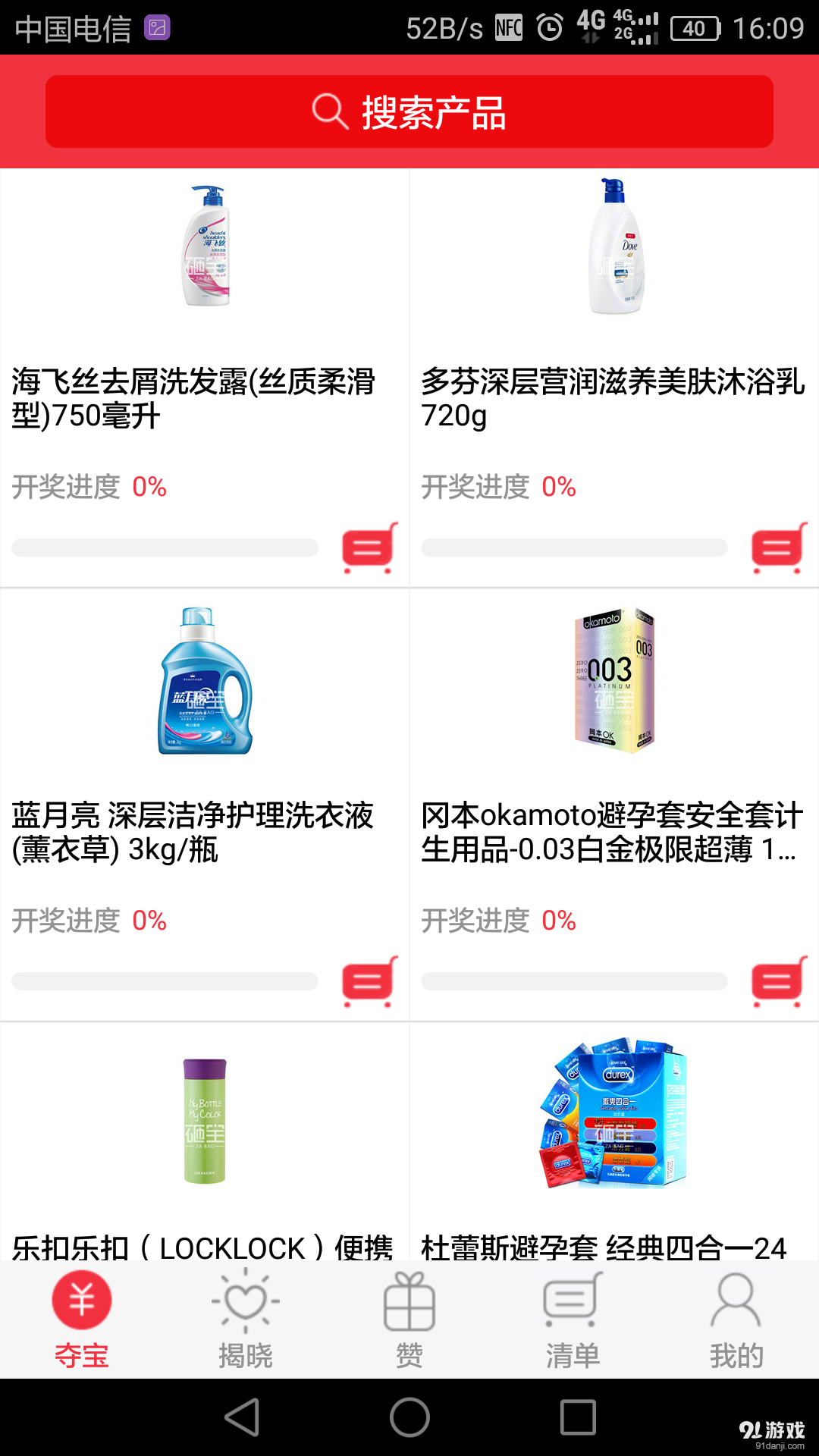Open the 揭晓 reveal icon
The width and height of the screenshot is (819, 1456).
[x=244, y=1298]
